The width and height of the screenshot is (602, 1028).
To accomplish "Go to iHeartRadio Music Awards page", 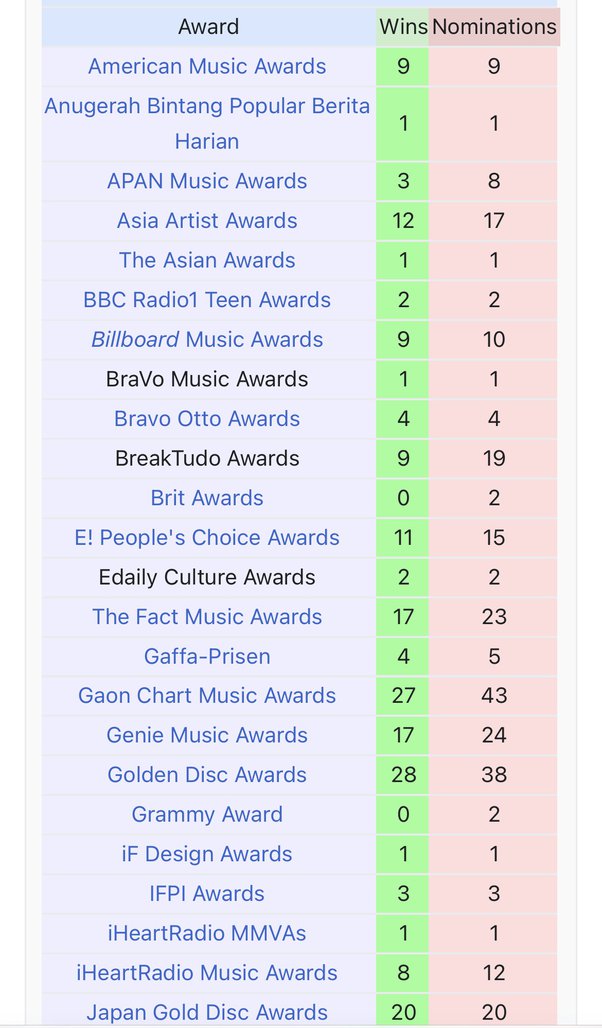I will pyautogui.click(x=207, y=973).
